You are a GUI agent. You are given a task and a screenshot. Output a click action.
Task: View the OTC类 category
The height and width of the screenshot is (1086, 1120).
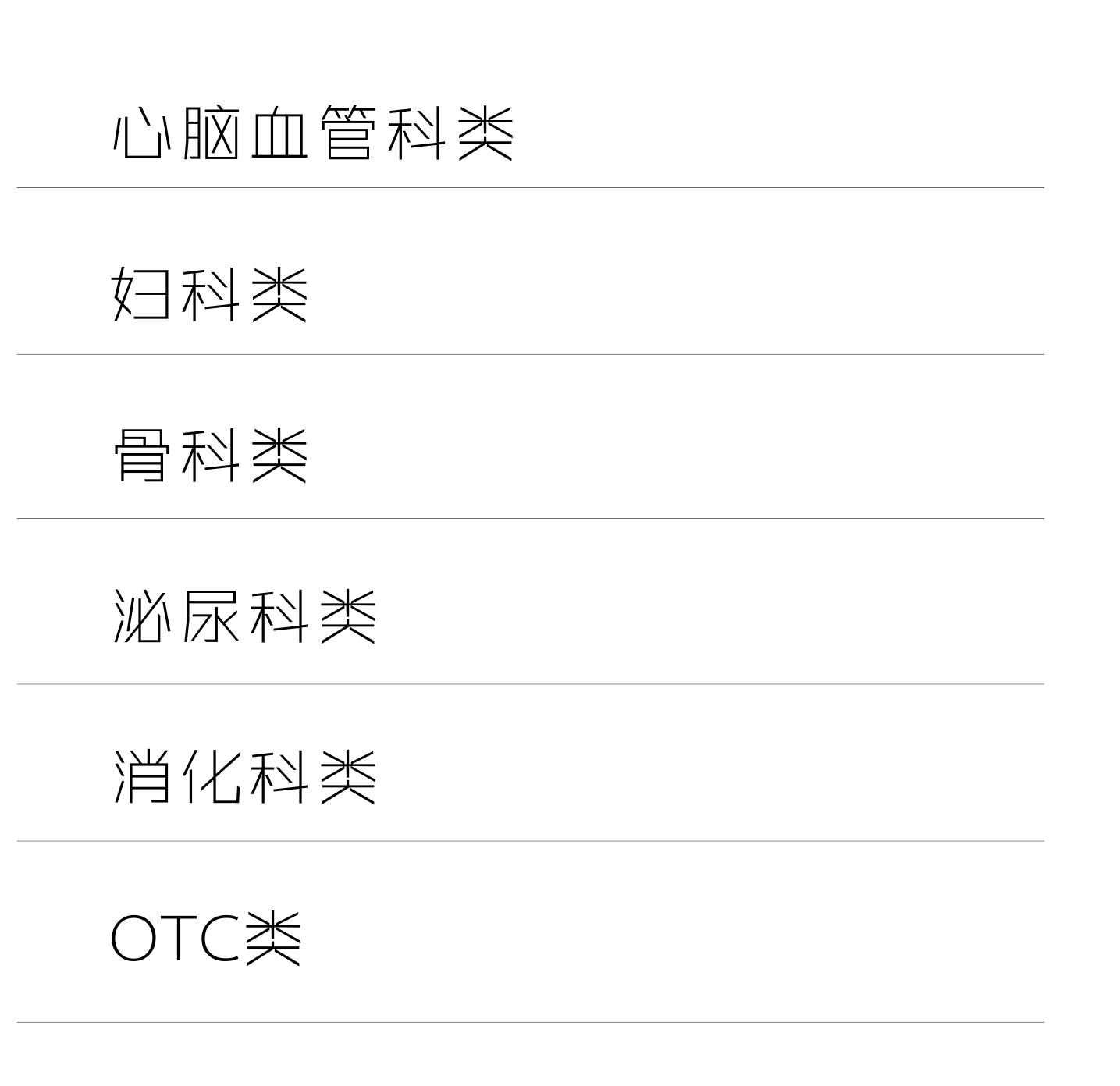point(206,939)
